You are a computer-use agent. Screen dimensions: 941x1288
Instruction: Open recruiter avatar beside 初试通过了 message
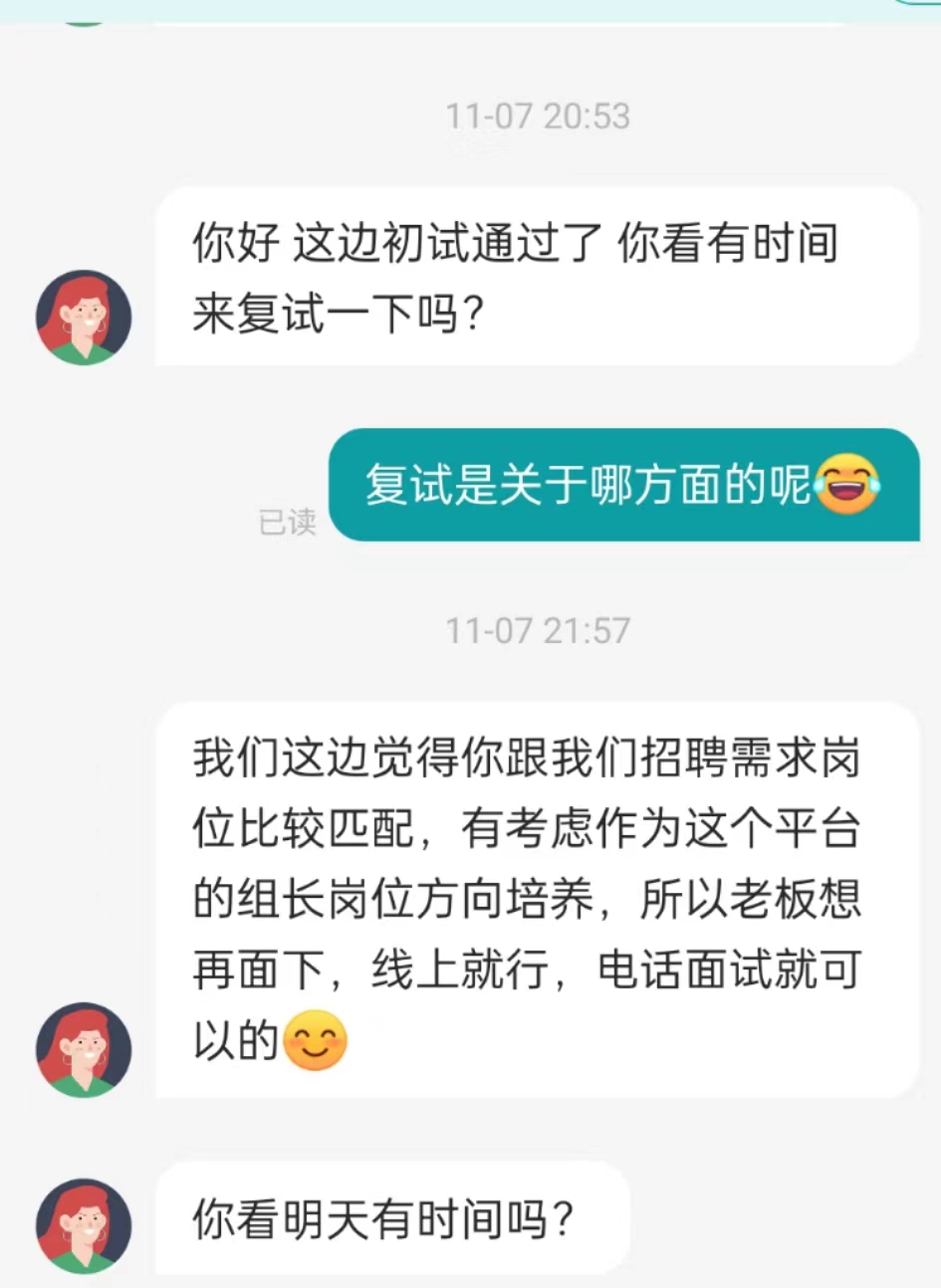pos(84,318)
